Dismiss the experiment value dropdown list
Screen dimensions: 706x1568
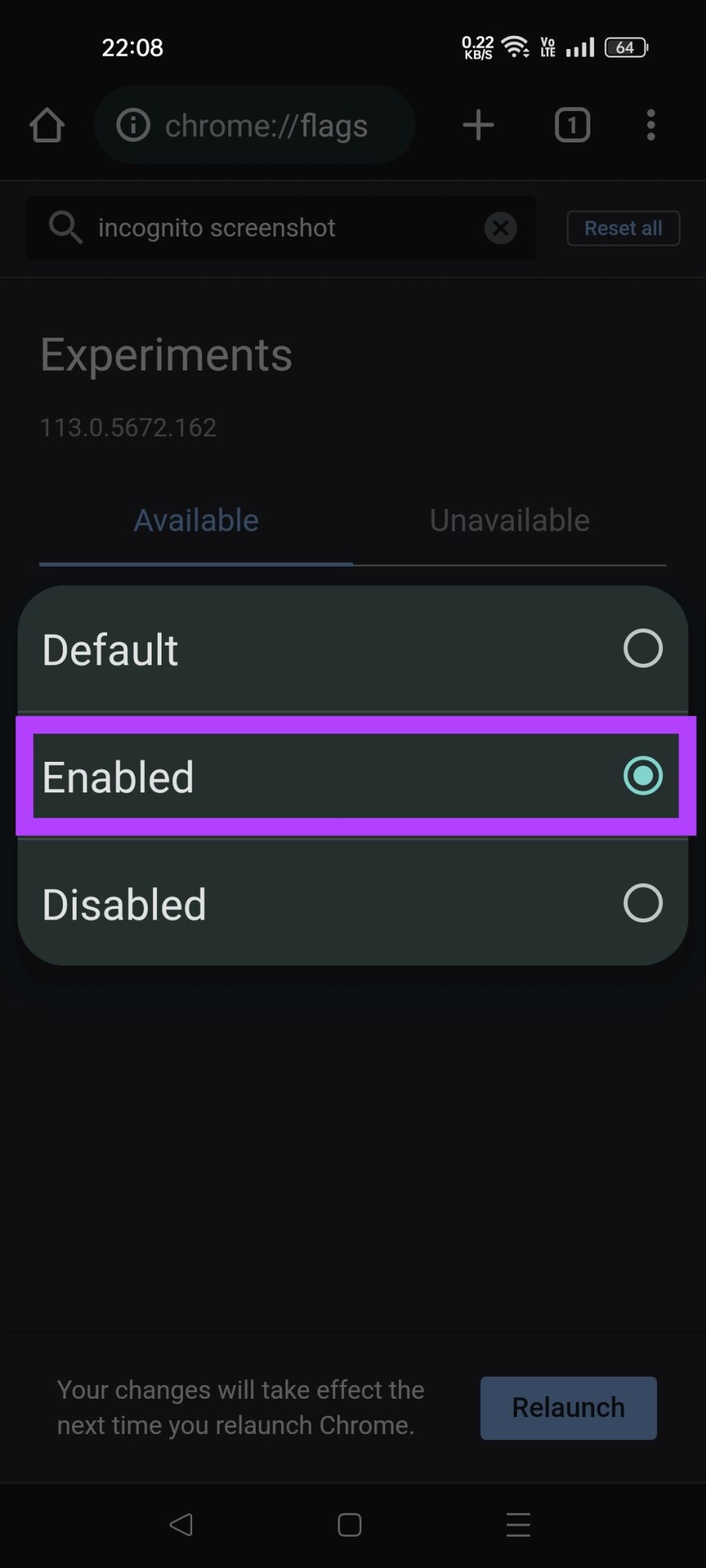click(x=352, y=1148)
